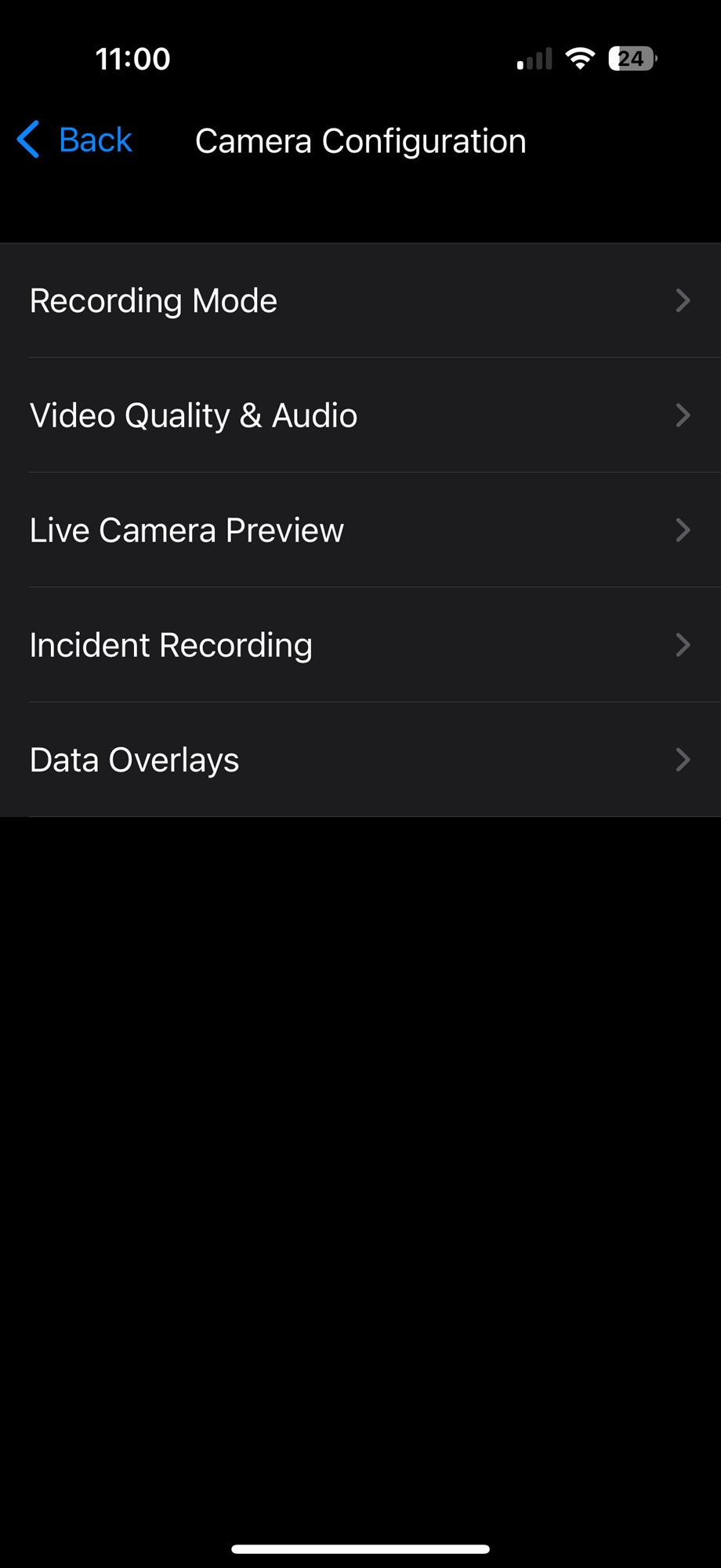Image resolution: width=721 pixels, height=1568 pixels.
Task: Open Incident Recording options
Action: [x=360, y=644]
